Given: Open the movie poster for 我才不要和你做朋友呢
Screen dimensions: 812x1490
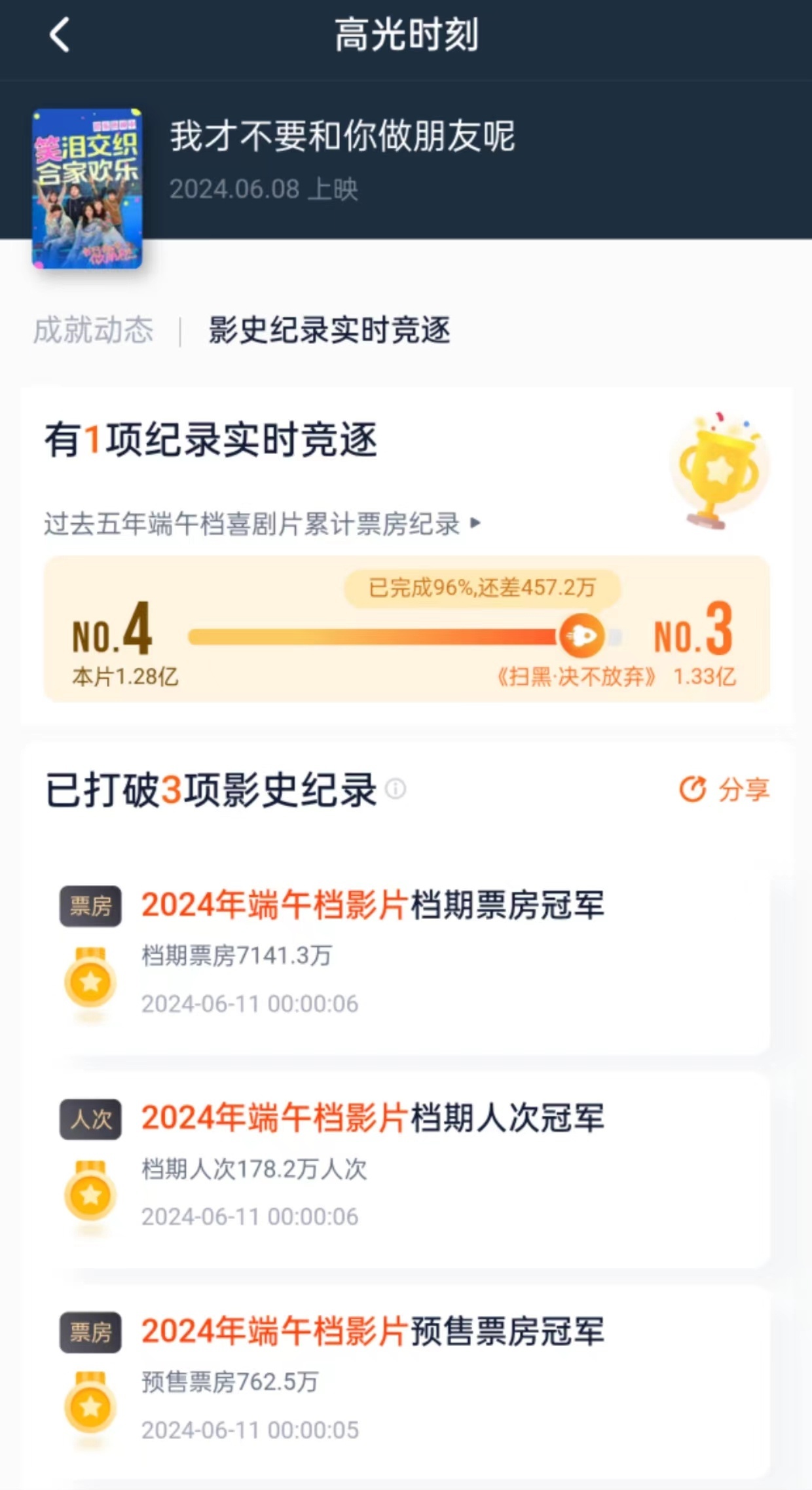Looking at the screenshot, I should (x=87, y=189).
